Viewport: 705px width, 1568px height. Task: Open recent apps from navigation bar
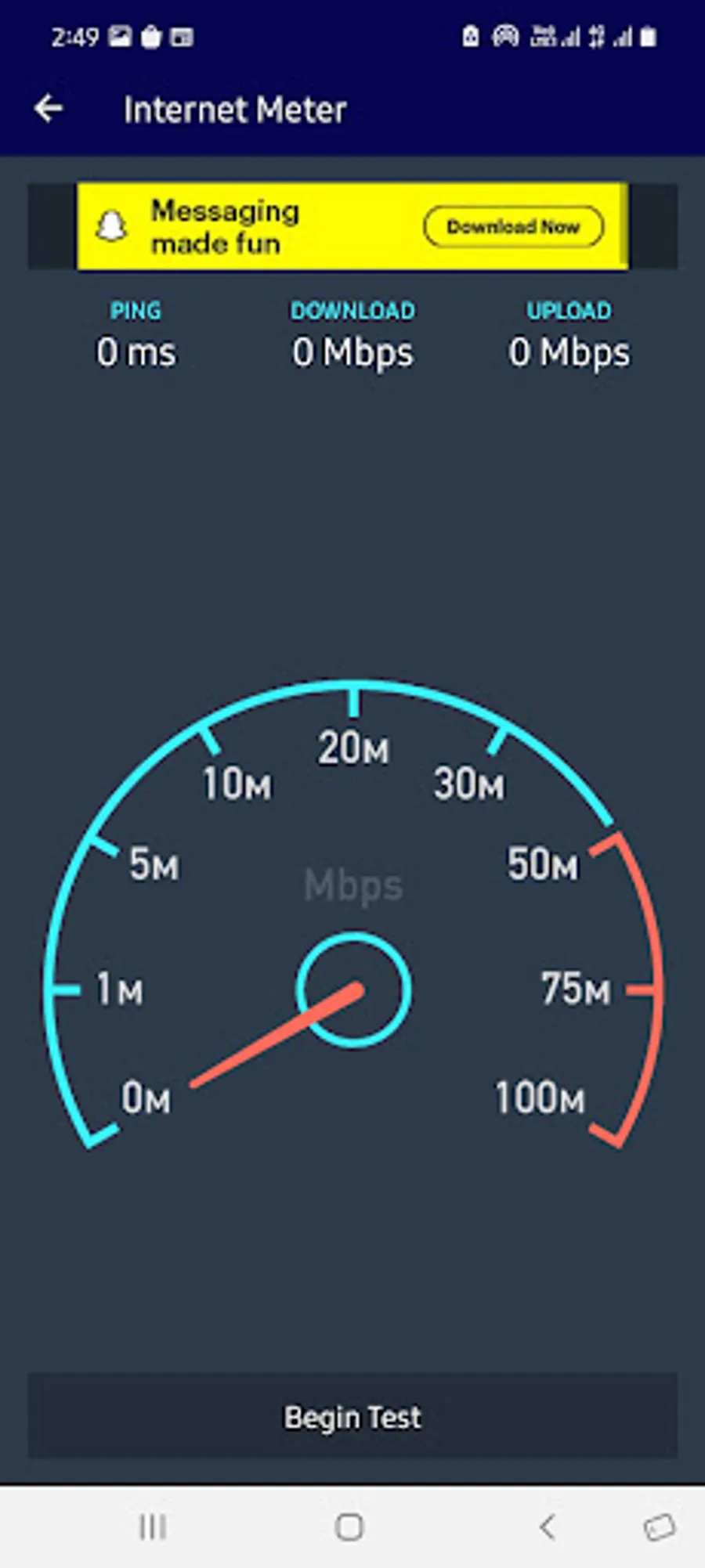152,1527
